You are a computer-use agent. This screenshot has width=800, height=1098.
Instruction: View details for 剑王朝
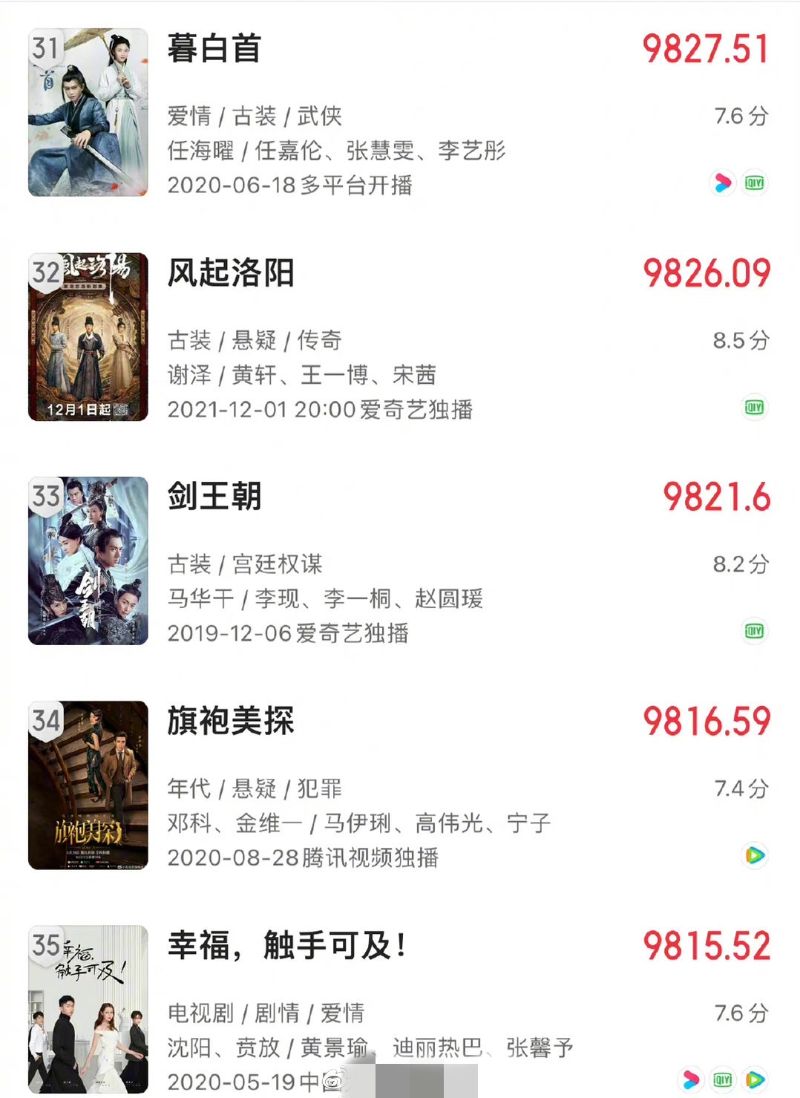(214, 497)
